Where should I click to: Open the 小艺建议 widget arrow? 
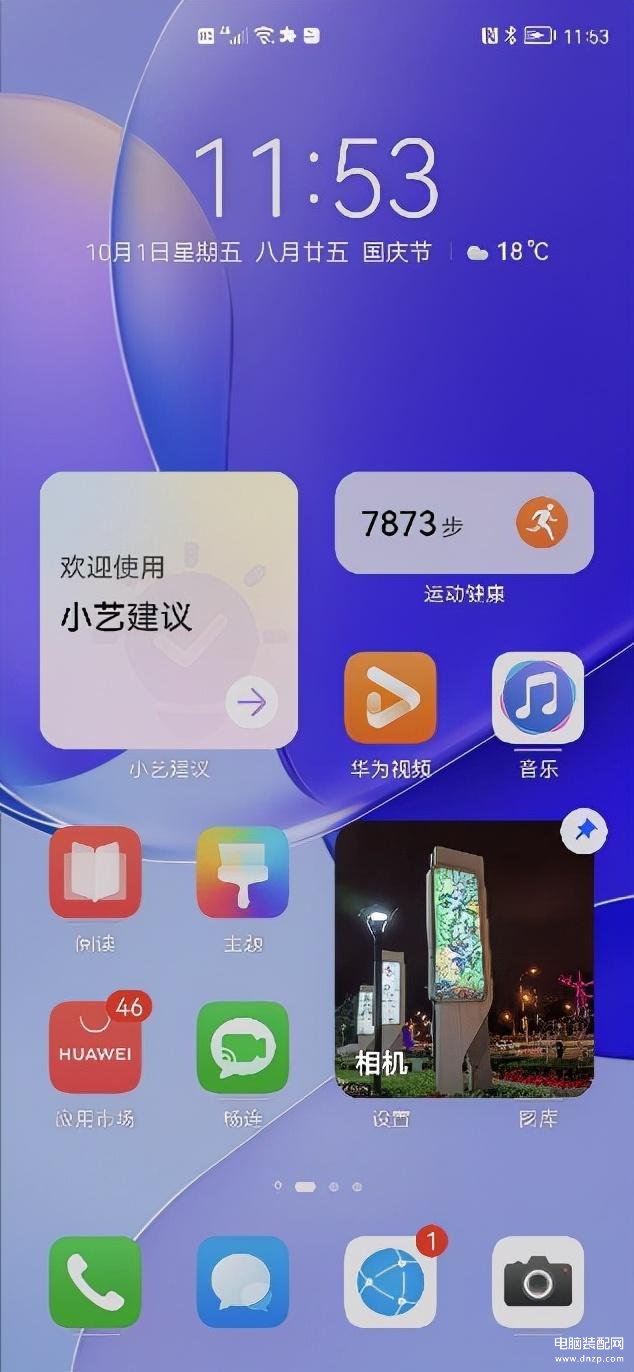(x=251, y=703)
